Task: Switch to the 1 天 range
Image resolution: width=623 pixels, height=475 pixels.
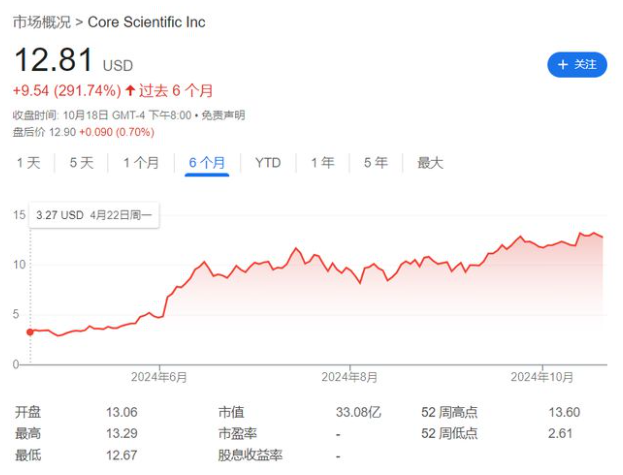Action: (x=28, y=163)
